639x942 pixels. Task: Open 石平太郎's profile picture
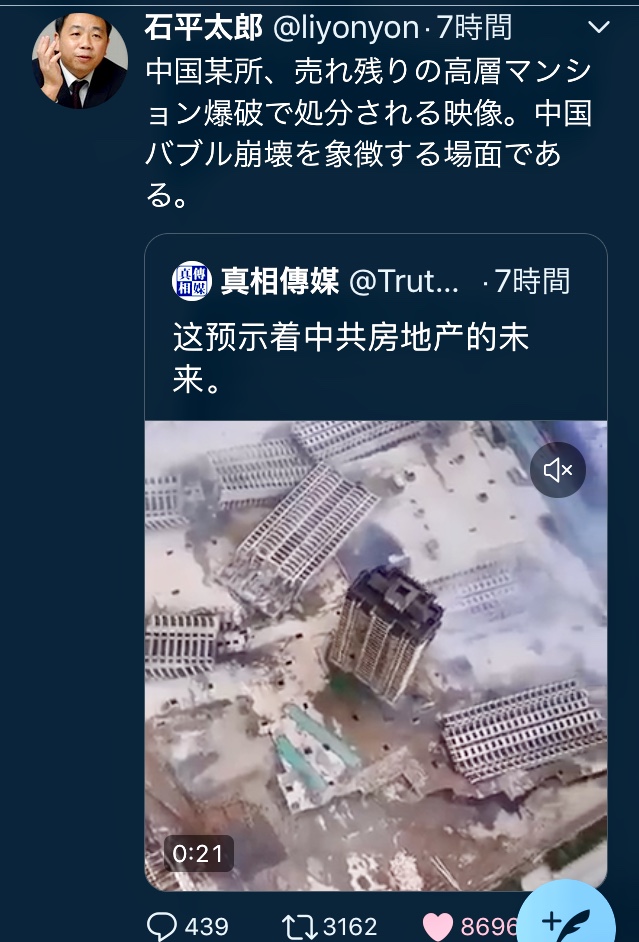click(80, 60)
